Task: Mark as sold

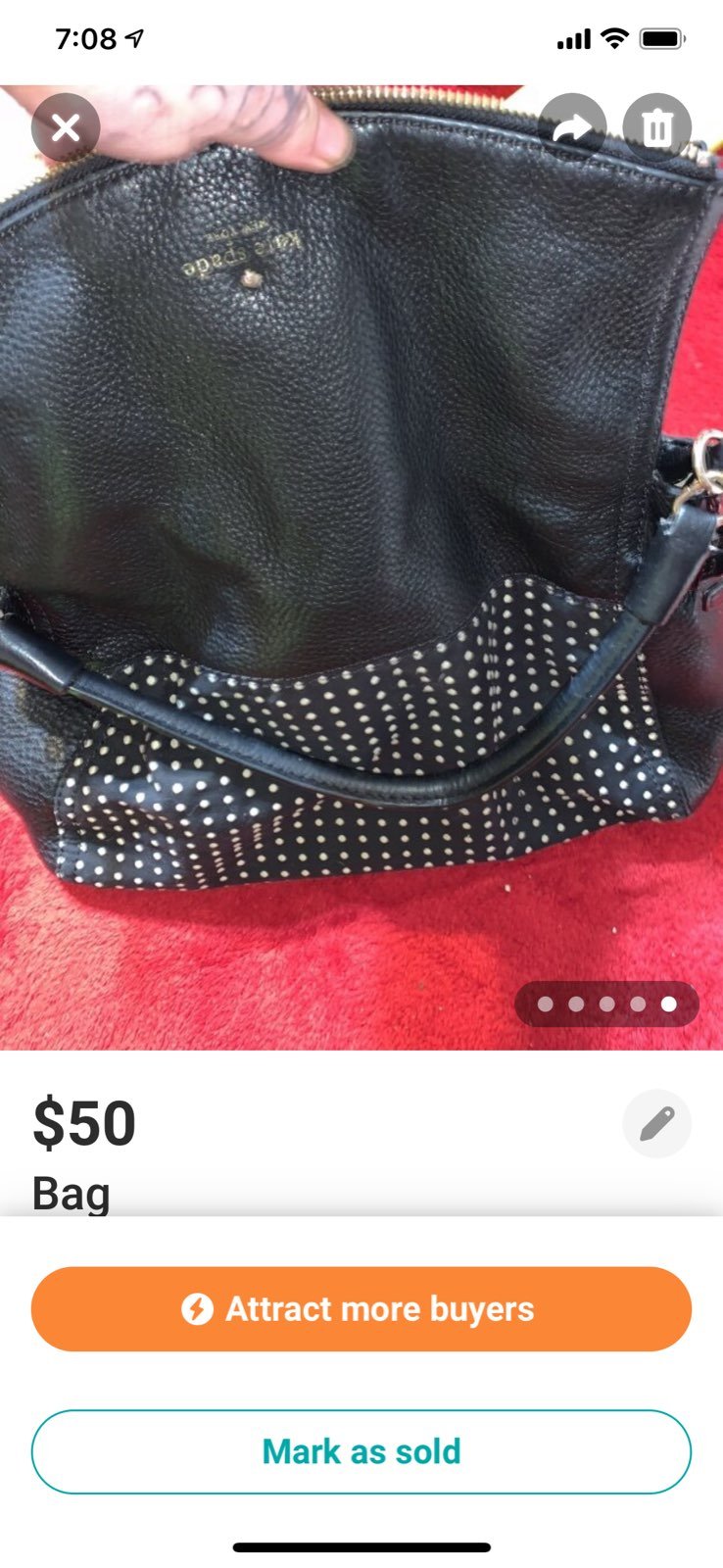Action: click(x=361, y=1451)
